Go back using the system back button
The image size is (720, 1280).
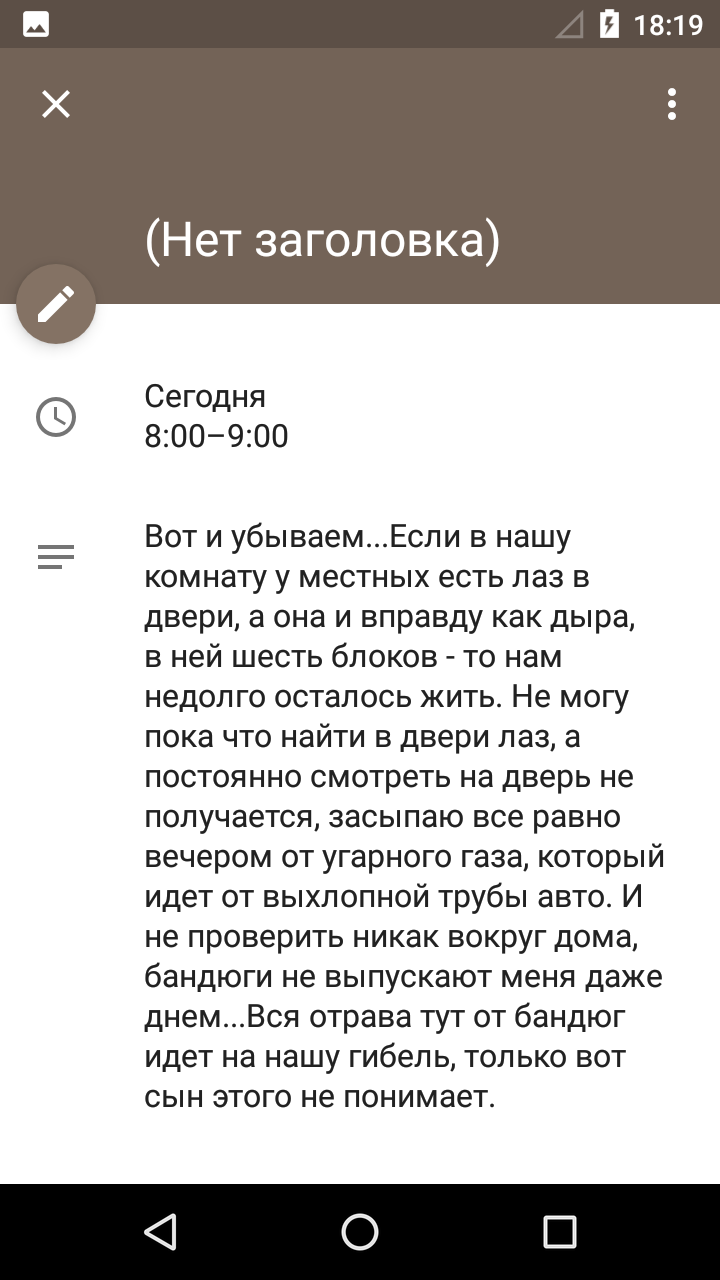click(x=160, y=1232)
